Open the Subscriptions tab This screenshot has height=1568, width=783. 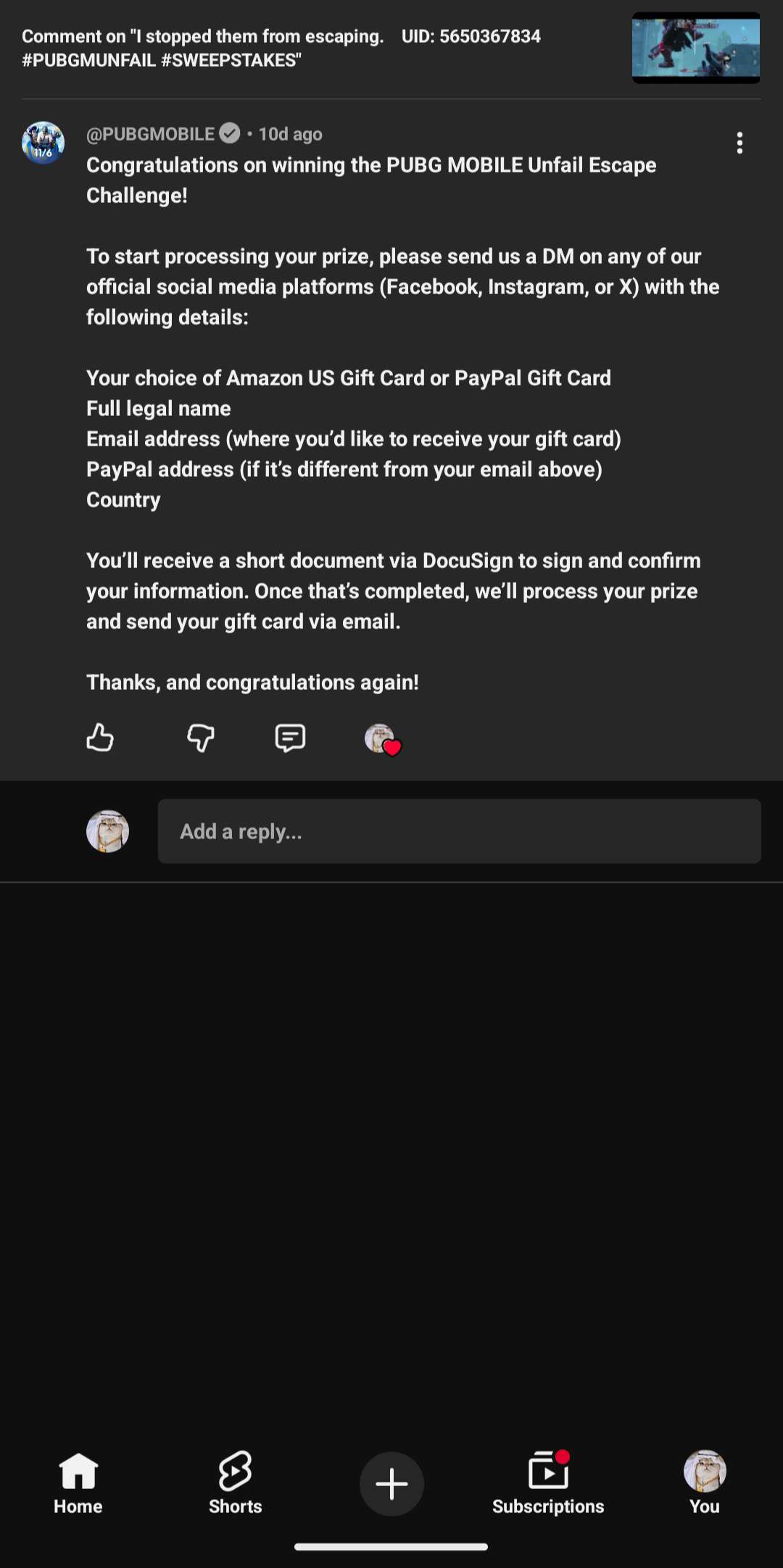point(548,1482)
